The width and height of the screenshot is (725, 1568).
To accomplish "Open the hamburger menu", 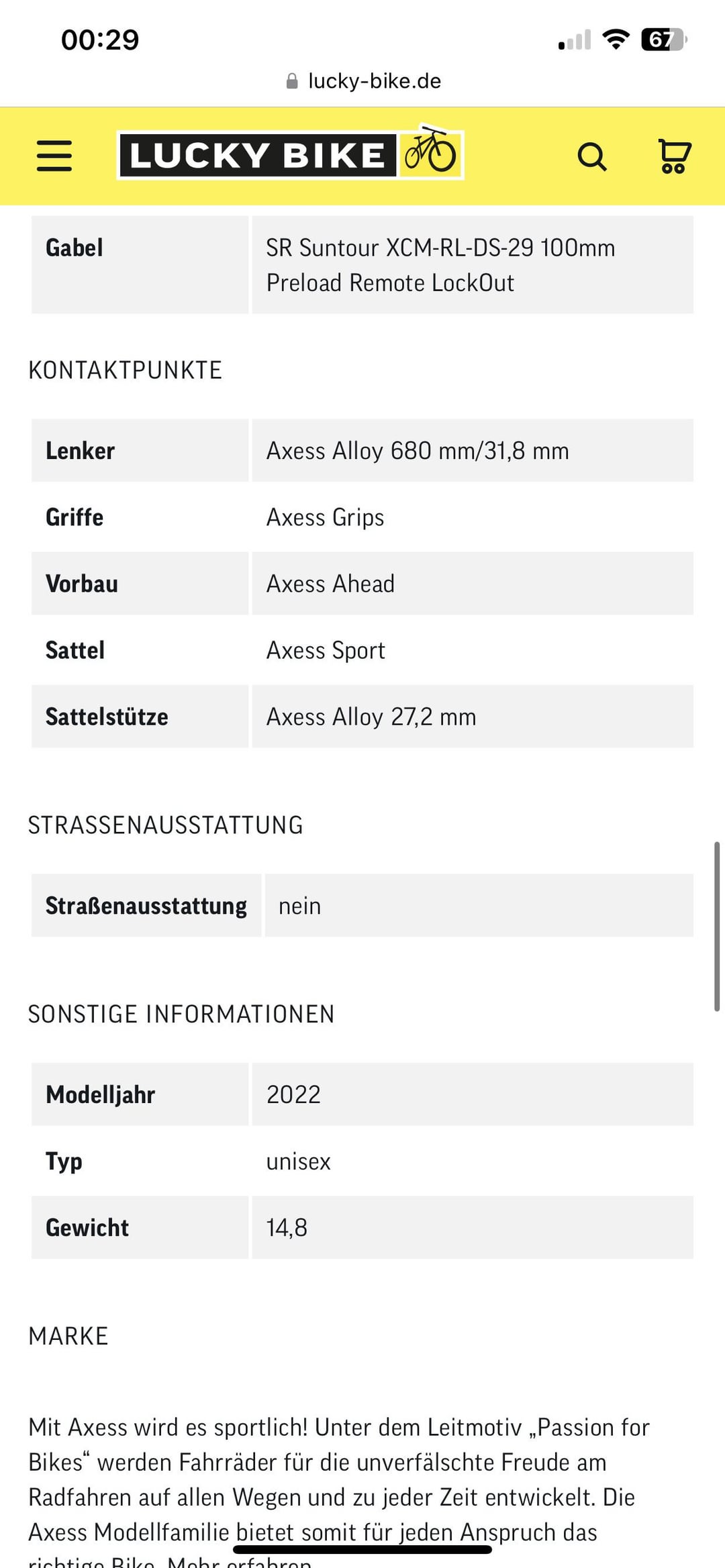I will [x=54, y=156].
